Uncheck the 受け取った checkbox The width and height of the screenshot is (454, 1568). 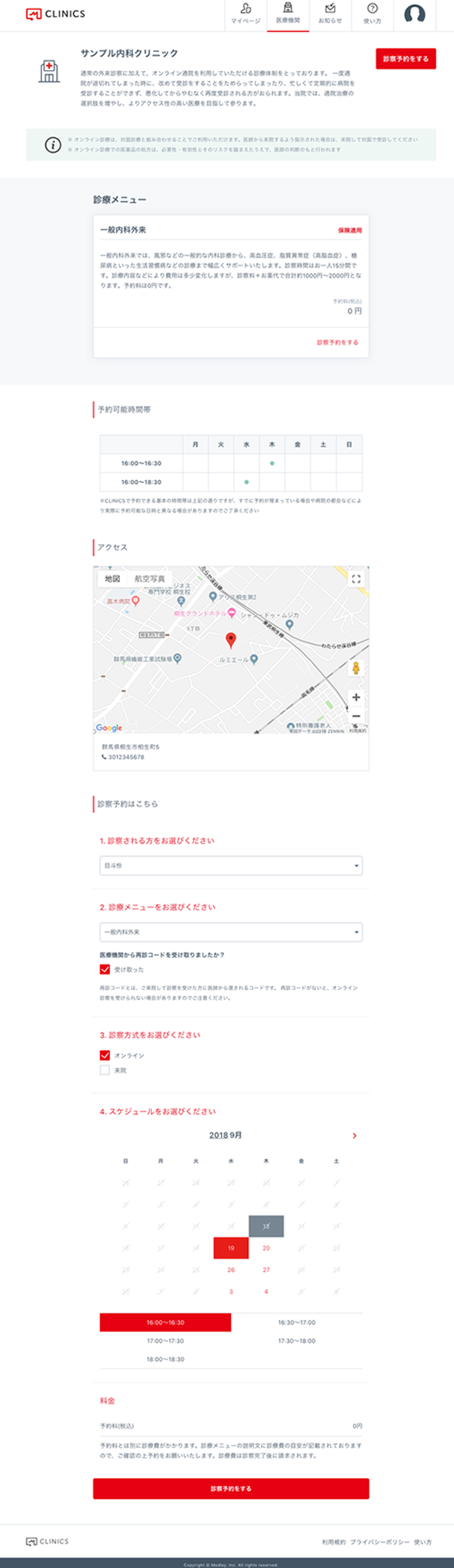105,969
